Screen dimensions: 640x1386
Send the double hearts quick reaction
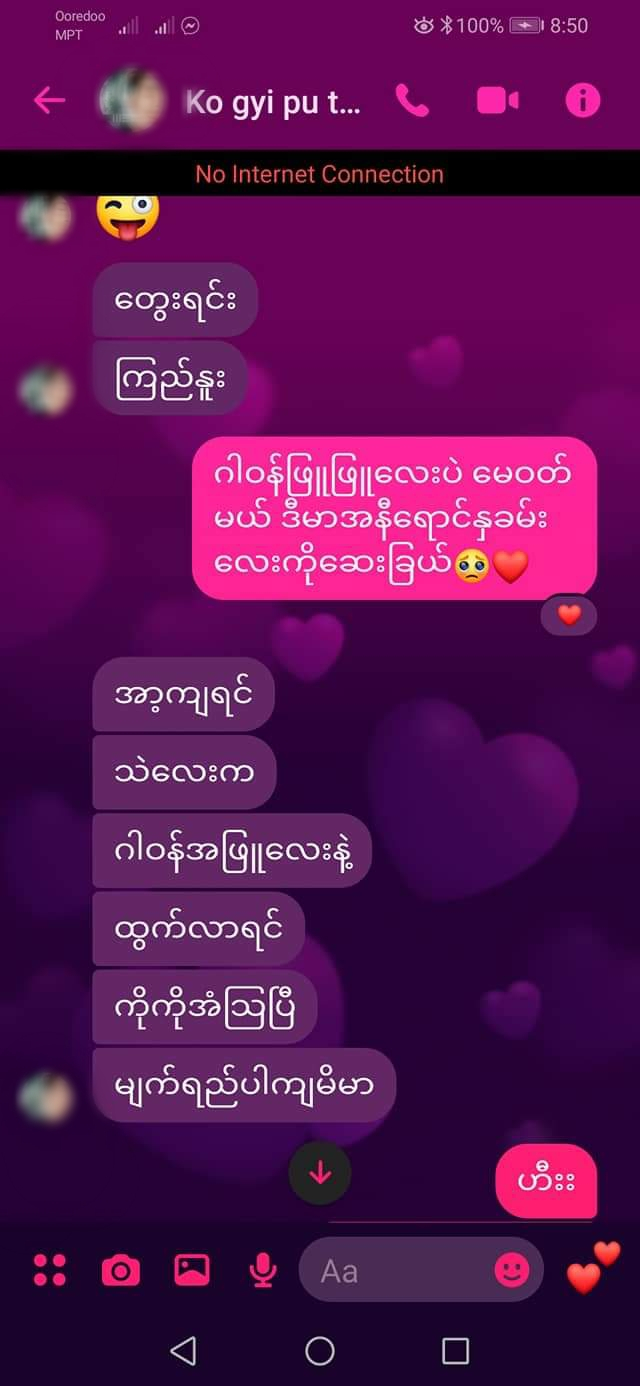(x=592, y=1267)
